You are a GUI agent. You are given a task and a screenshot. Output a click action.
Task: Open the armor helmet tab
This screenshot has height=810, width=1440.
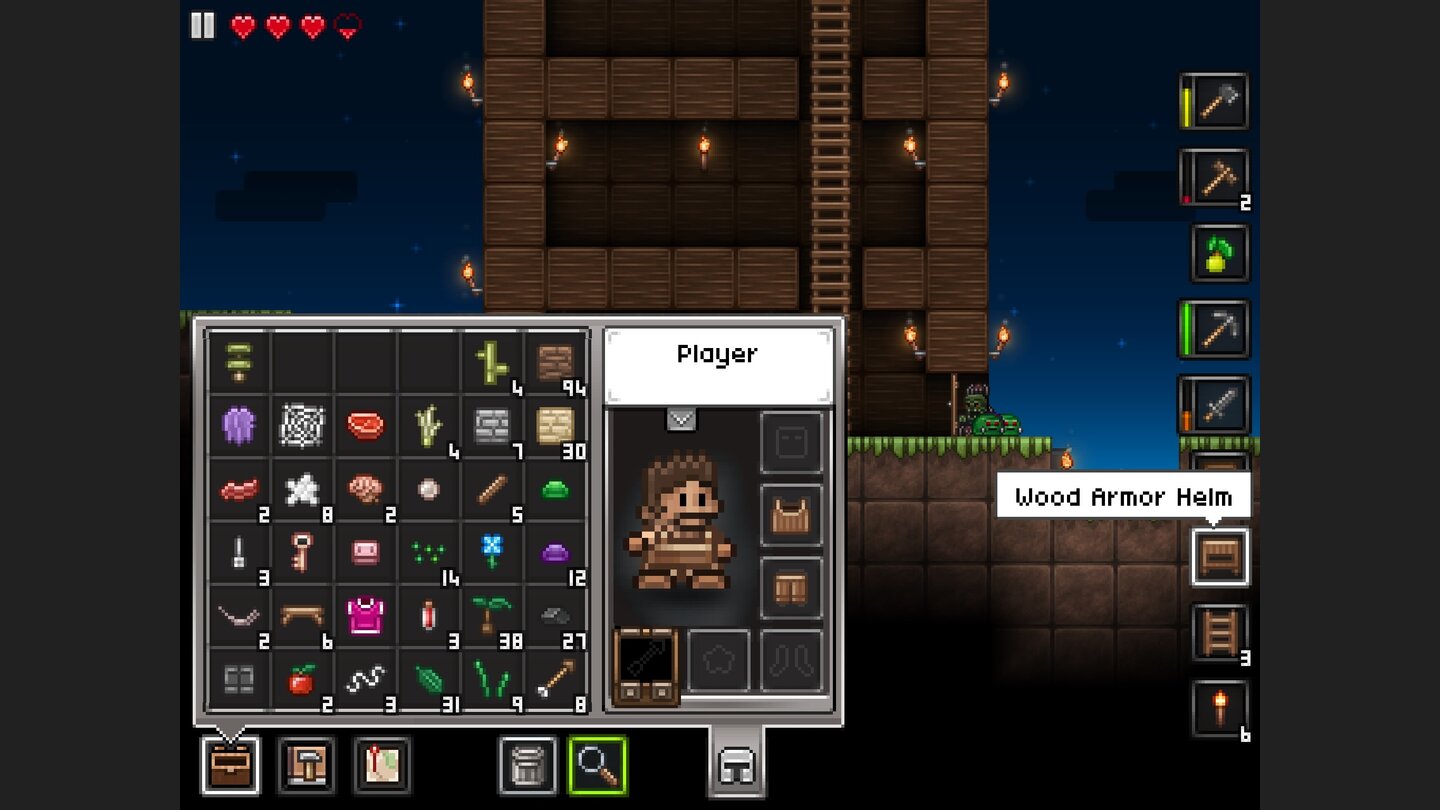click(737, 765)
